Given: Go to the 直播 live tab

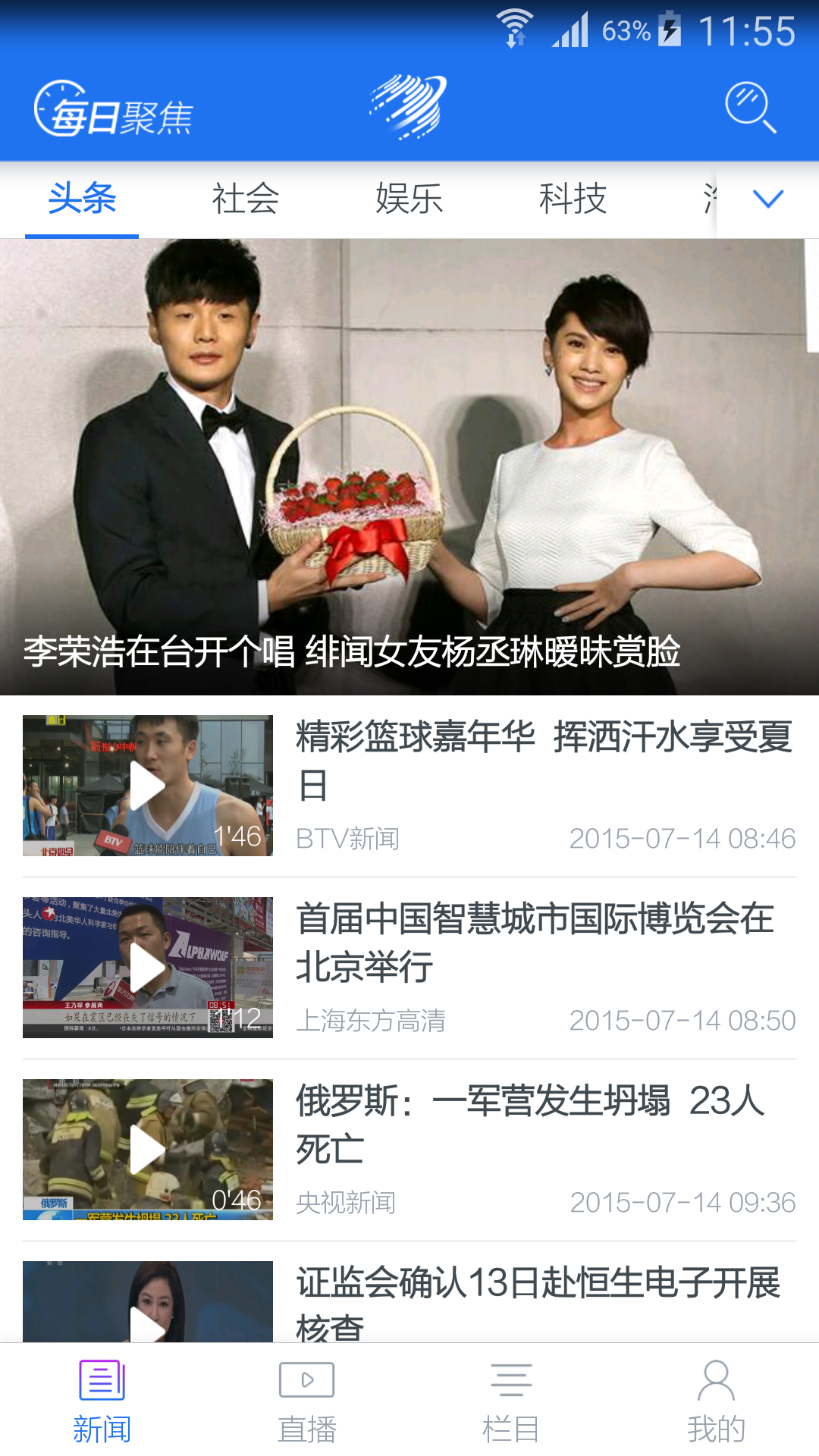Looking at the screenshot, I should coord(307,1401).
